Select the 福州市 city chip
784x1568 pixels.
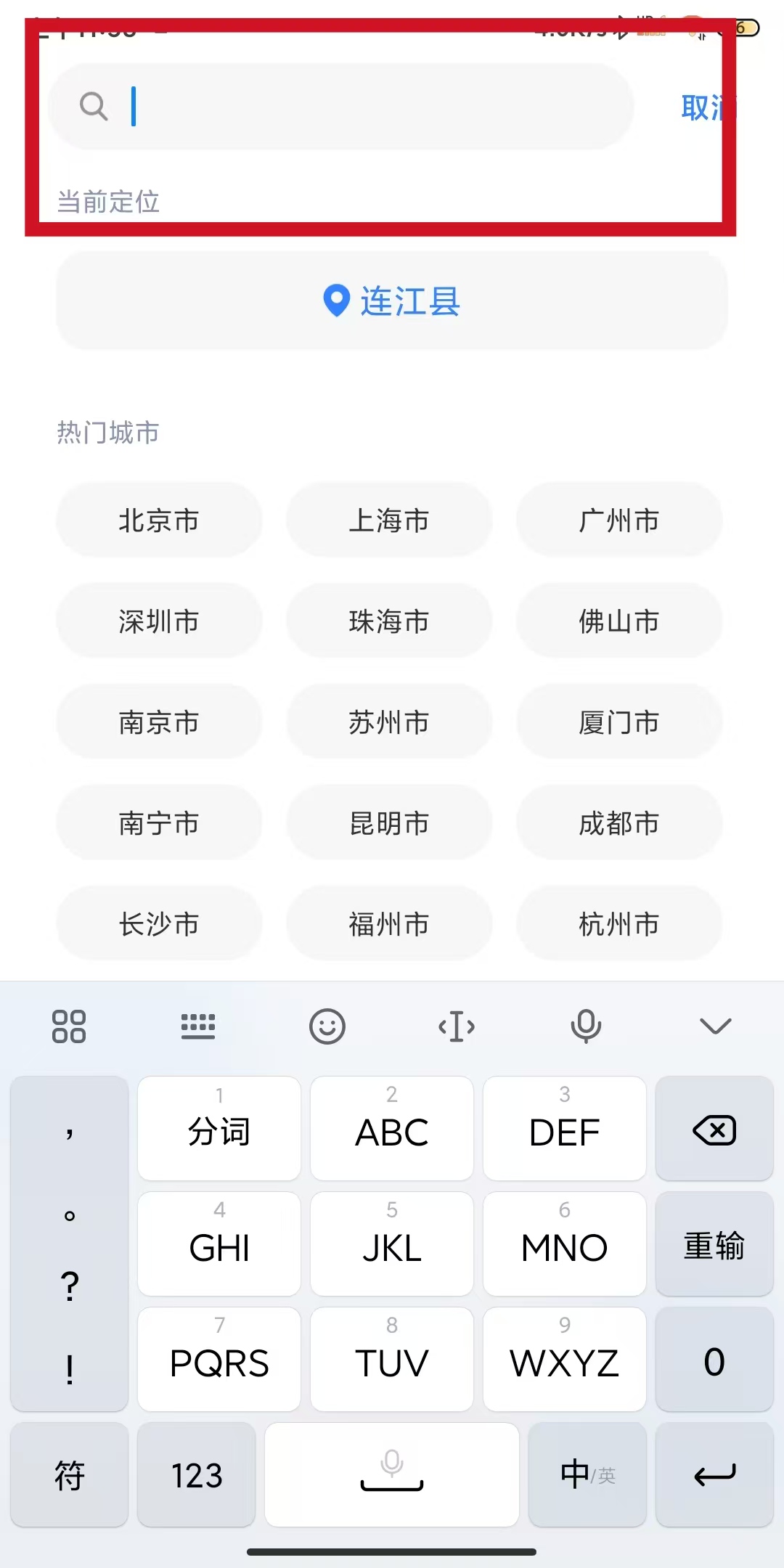click(x=389, y=924)
